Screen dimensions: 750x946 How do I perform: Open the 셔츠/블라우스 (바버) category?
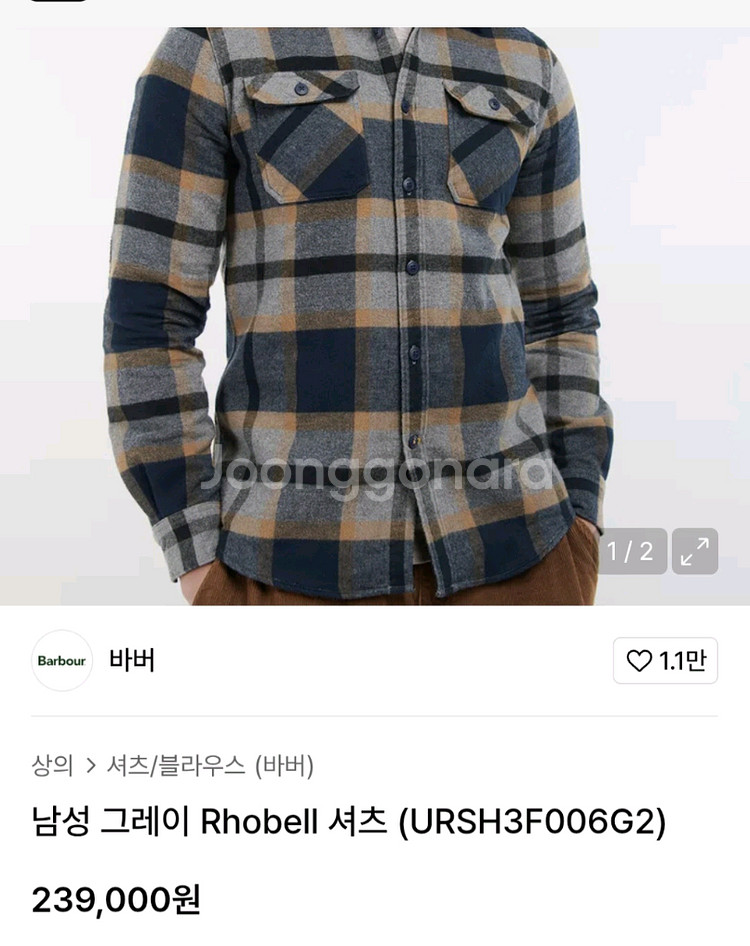point(210,766)
